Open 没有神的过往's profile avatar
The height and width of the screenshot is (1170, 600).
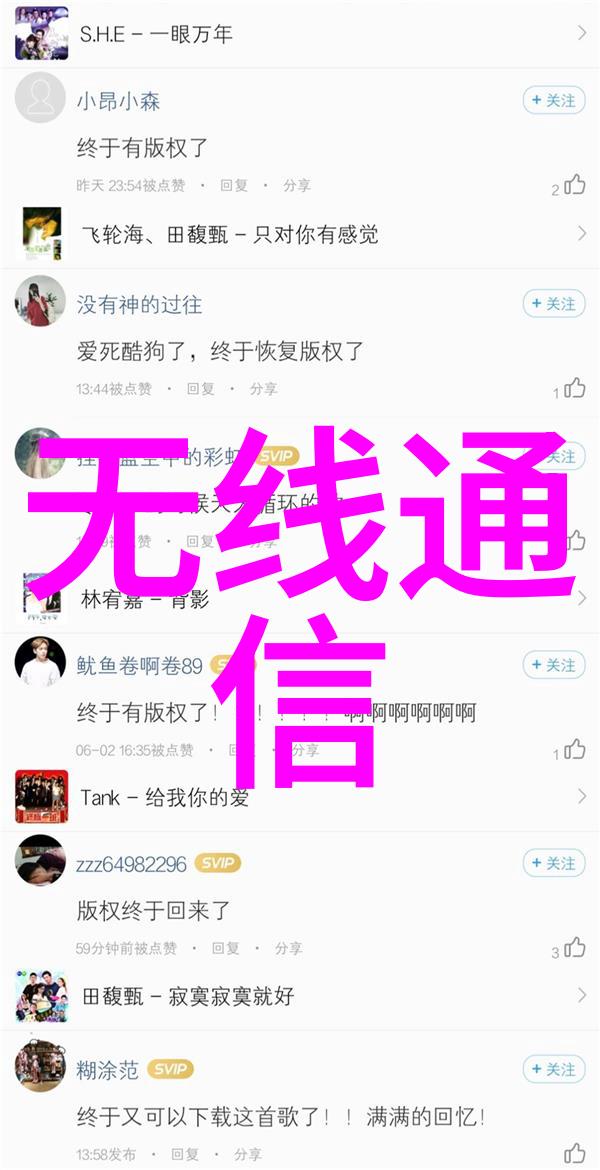pos(40,301)
